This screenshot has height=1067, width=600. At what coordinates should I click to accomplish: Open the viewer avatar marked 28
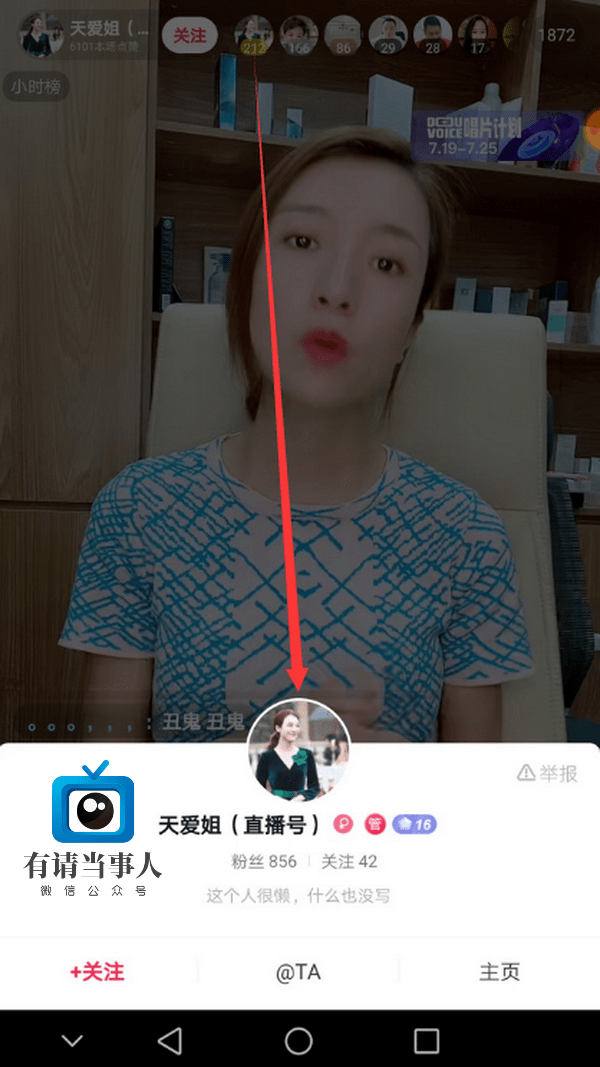point(433,35)
